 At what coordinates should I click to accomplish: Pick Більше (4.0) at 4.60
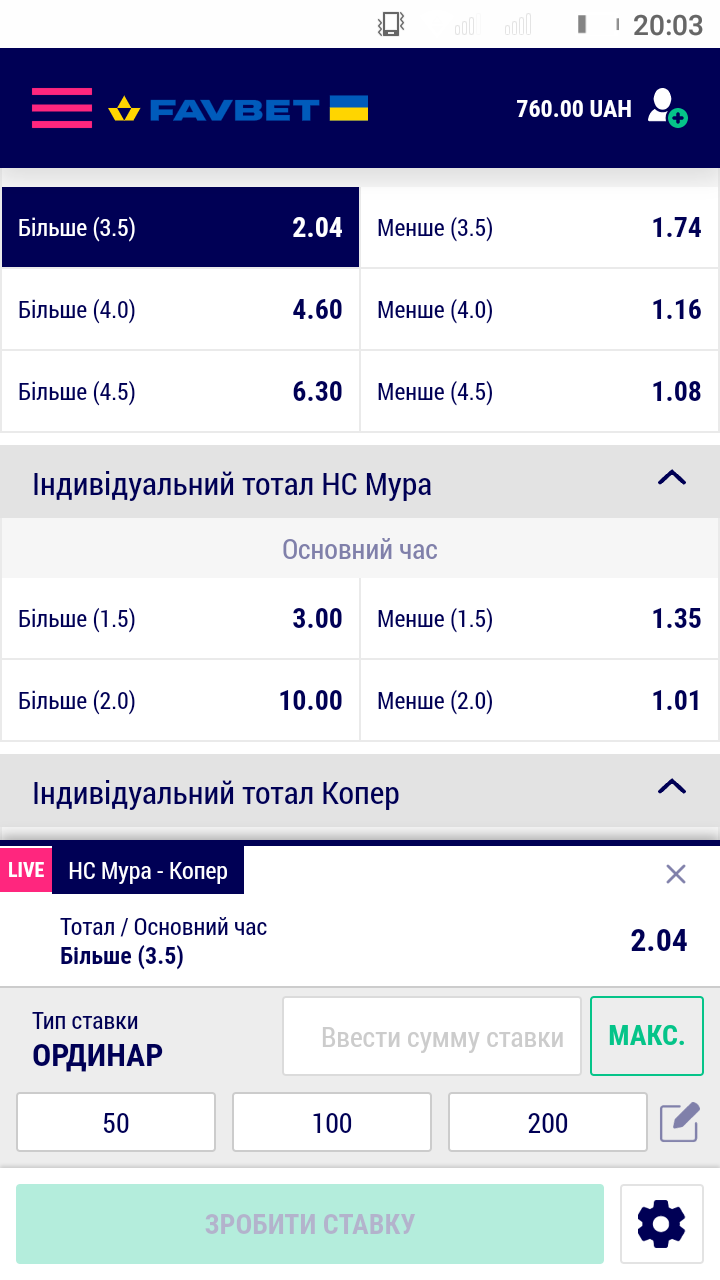click(180, 310)
